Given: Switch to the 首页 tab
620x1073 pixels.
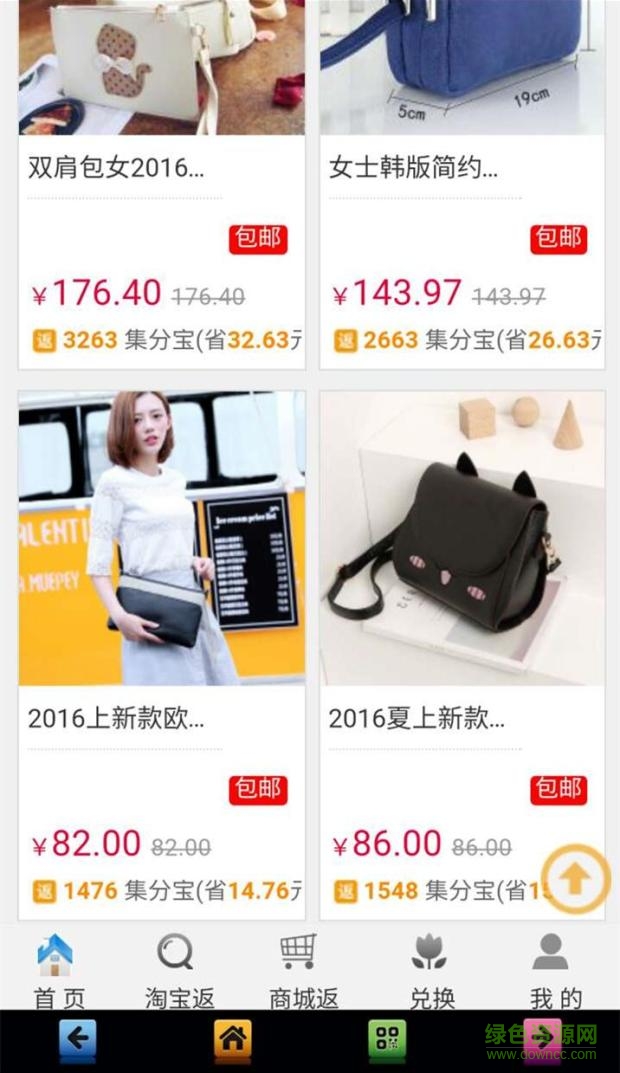Looking at the screenshot, I should point(56,969).
